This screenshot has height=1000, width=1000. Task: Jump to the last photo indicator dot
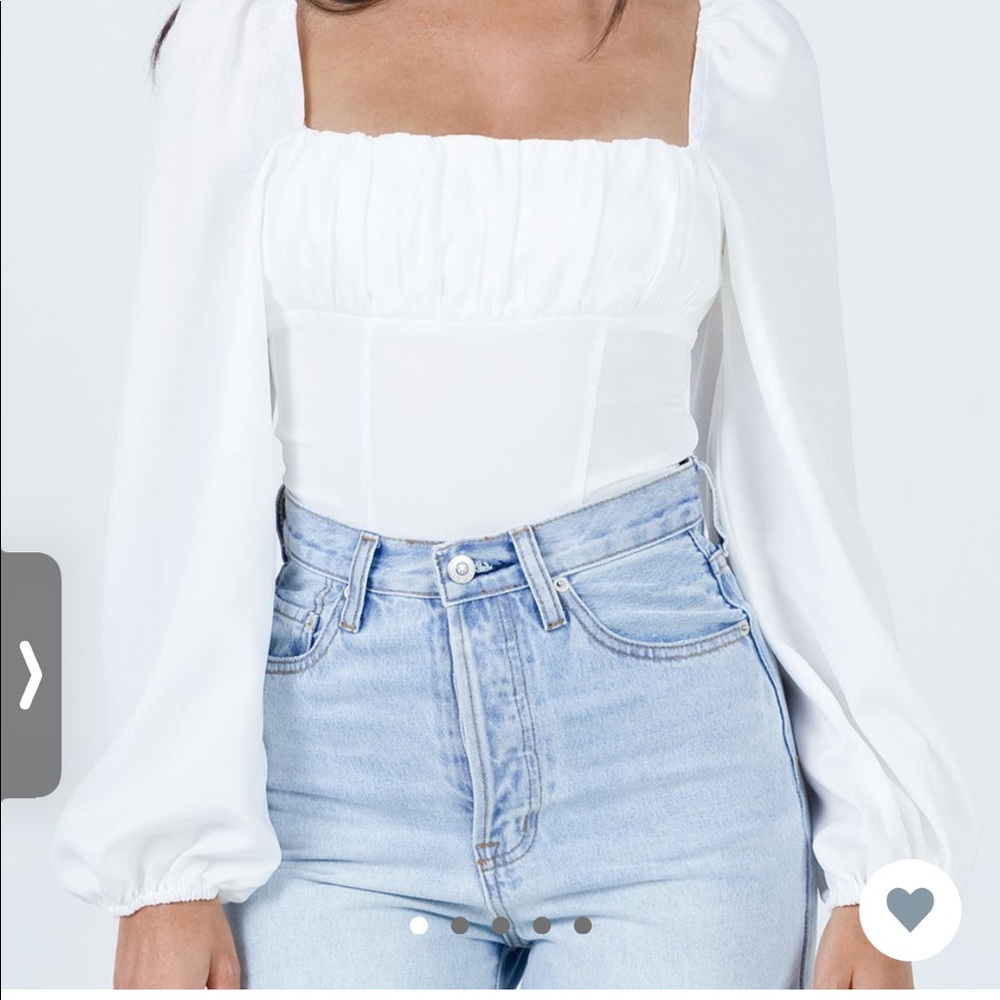pyautogui.click(x=582, y=925)
